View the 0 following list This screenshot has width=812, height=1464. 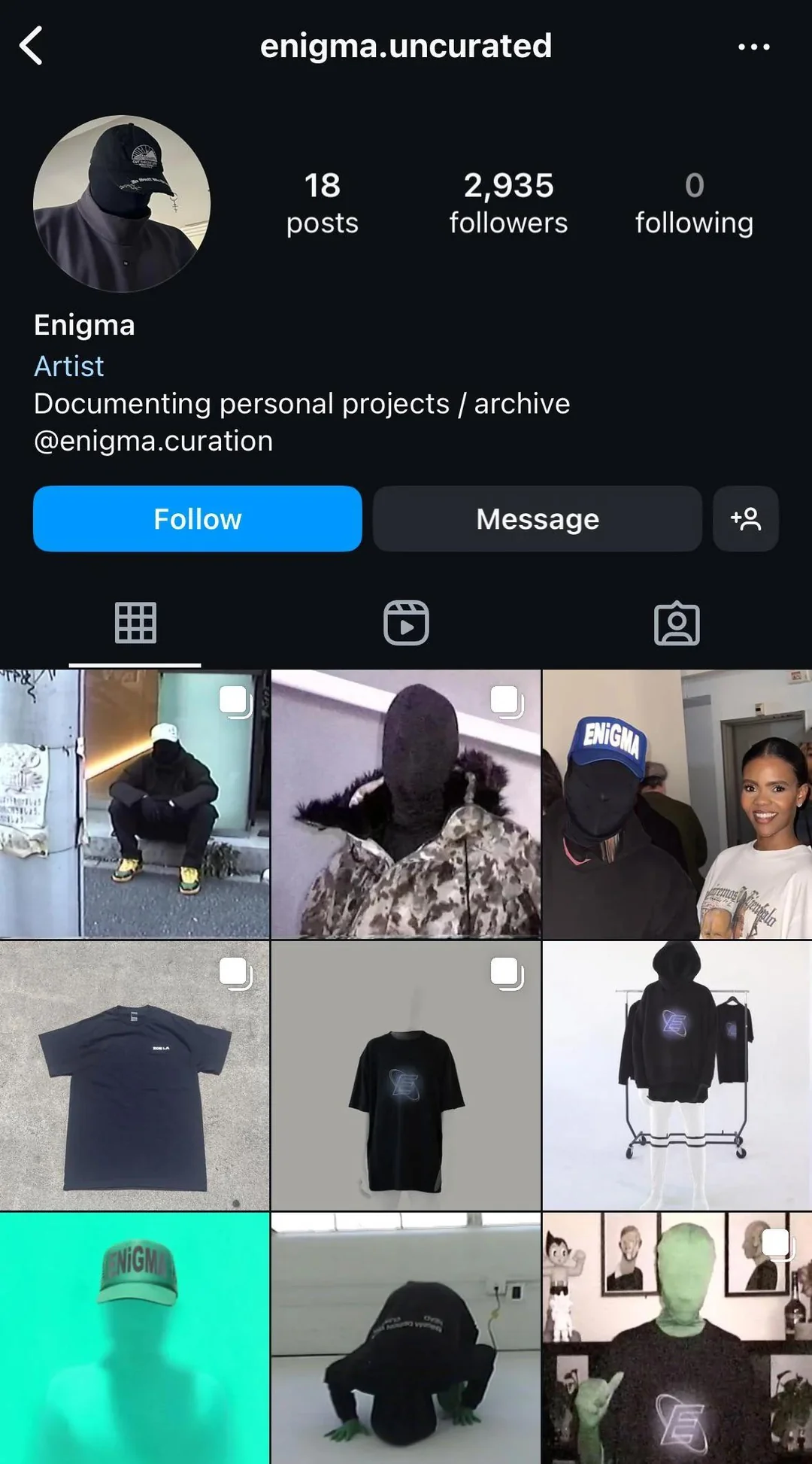point(693,203)
